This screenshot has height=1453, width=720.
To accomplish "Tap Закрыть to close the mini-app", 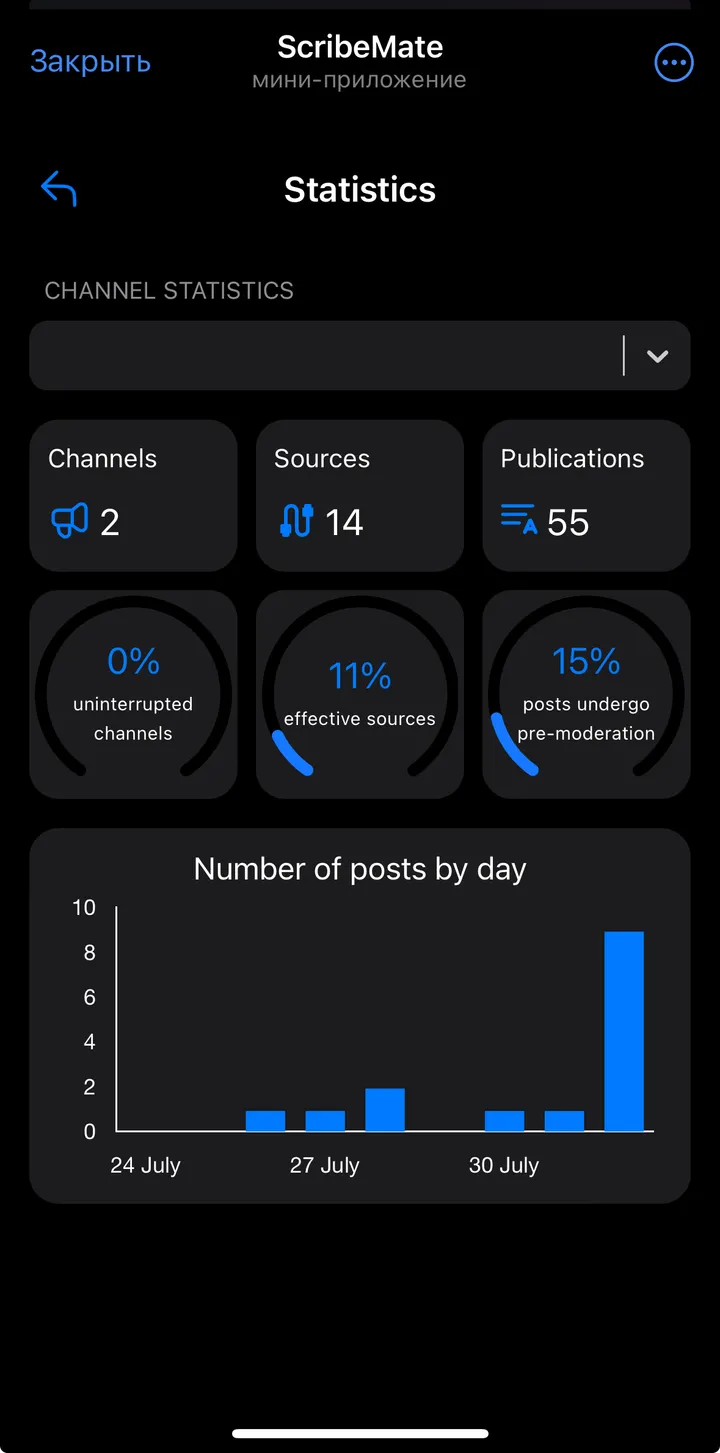I will point(90,62).
